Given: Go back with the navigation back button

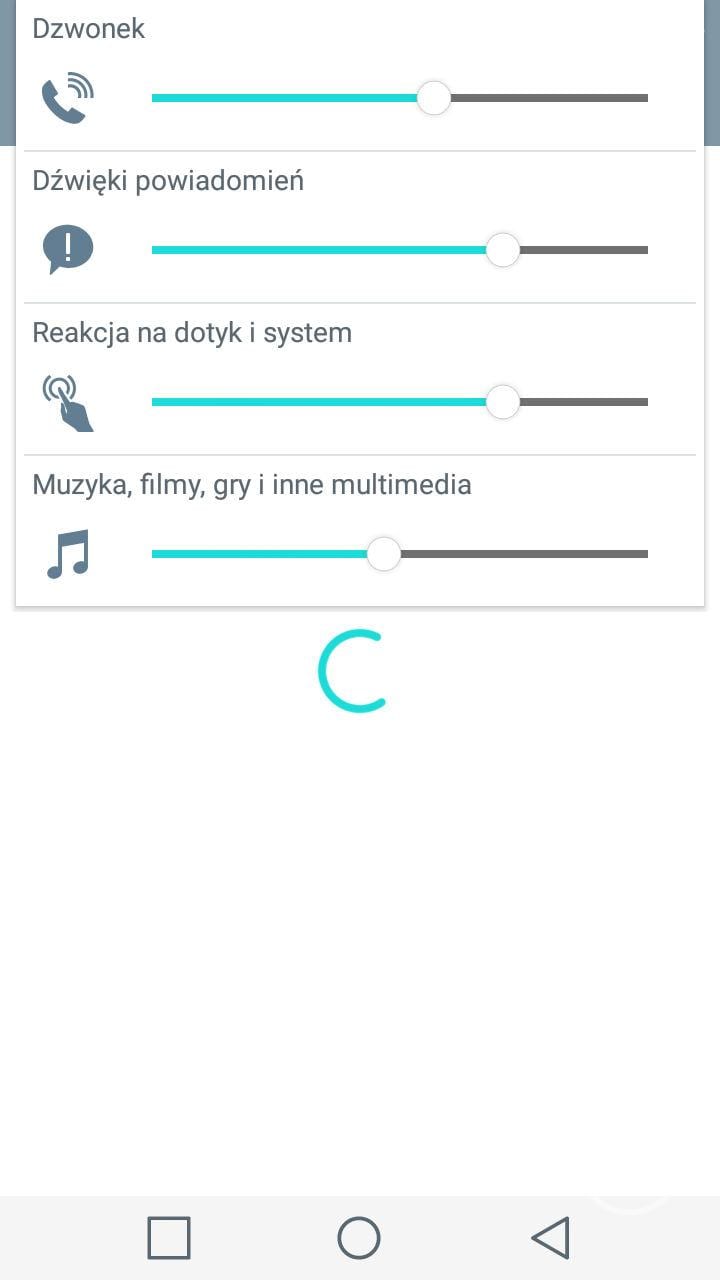Looking at the screenshot, I should (550, 1238).
